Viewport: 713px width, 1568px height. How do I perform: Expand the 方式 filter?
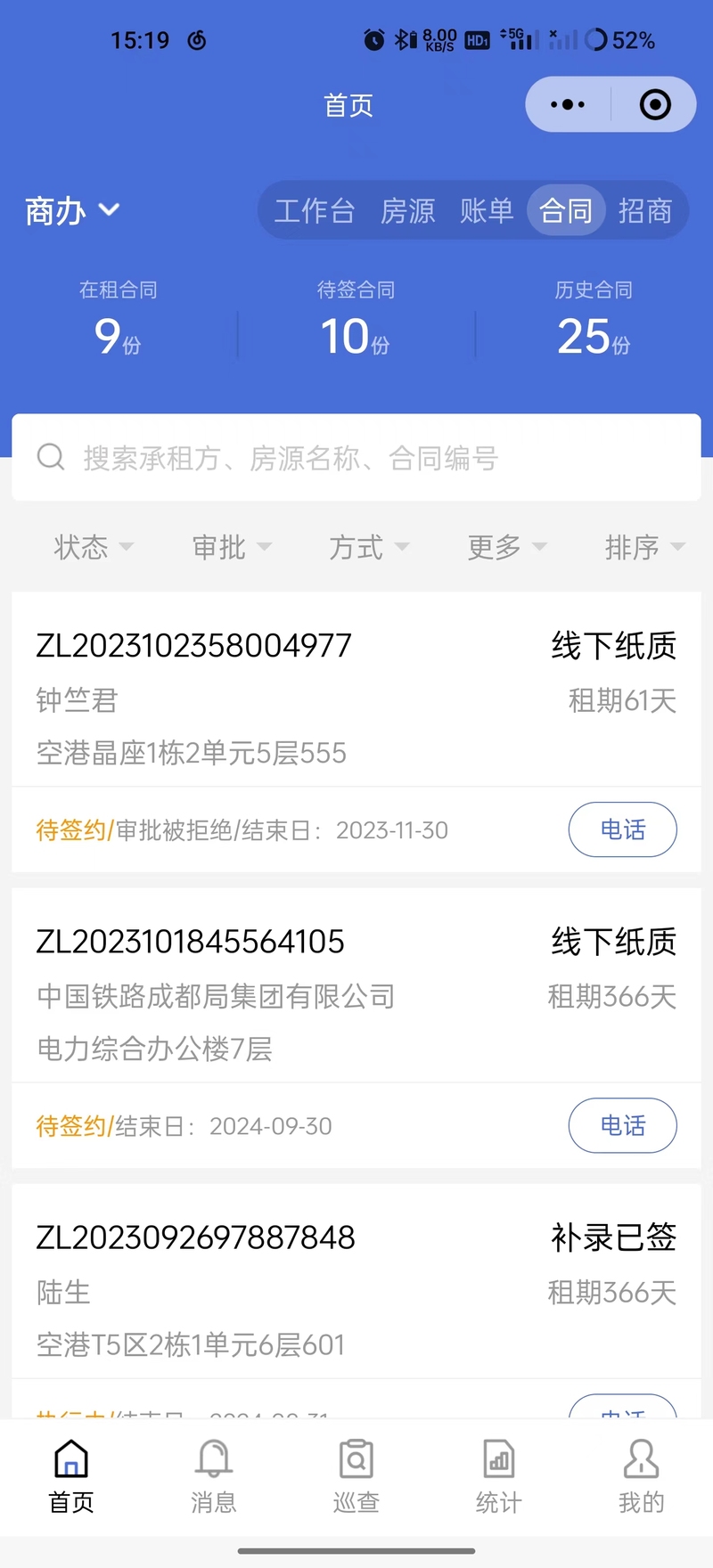point(369,547)
